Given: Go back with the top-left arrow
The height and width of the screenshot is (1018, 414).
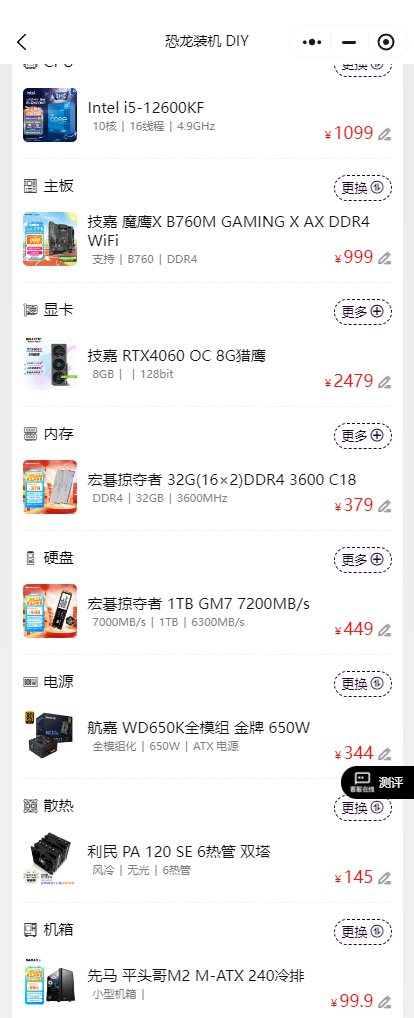Looking at the screenshot, I should click(x=22, y=42).
